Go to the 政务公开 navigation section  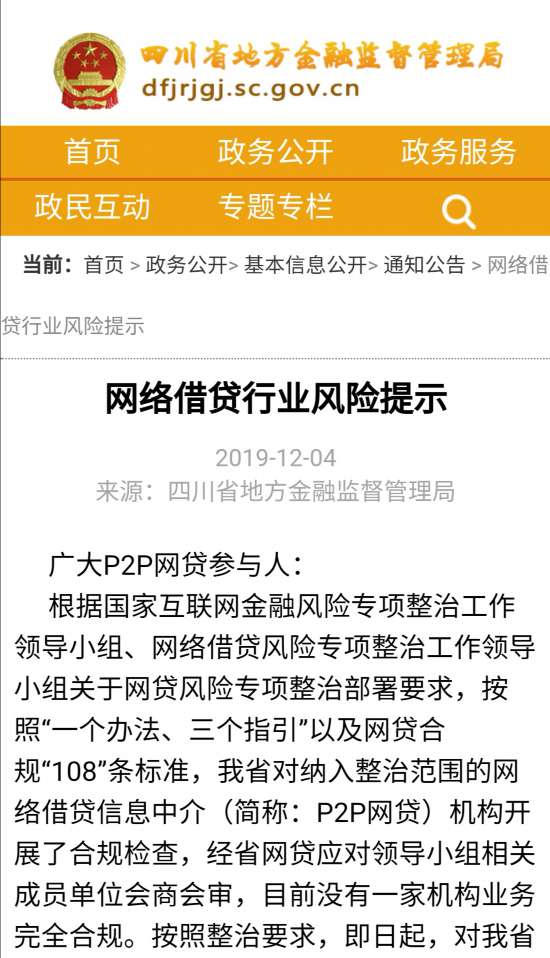275,152
